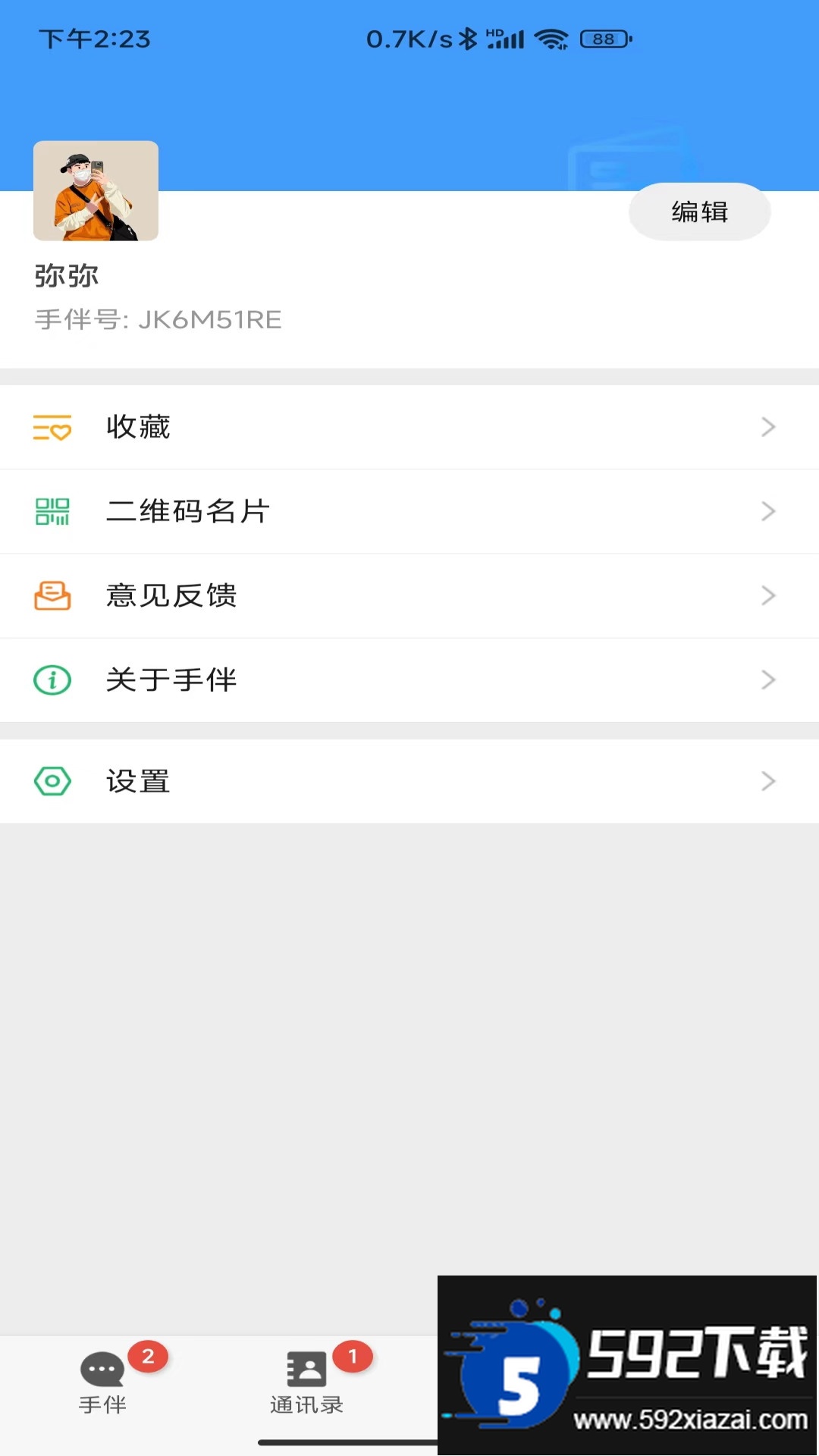Expand the 收藏 row via its chevron
This screenshot has height=1456, width=819.
[768, 427]
